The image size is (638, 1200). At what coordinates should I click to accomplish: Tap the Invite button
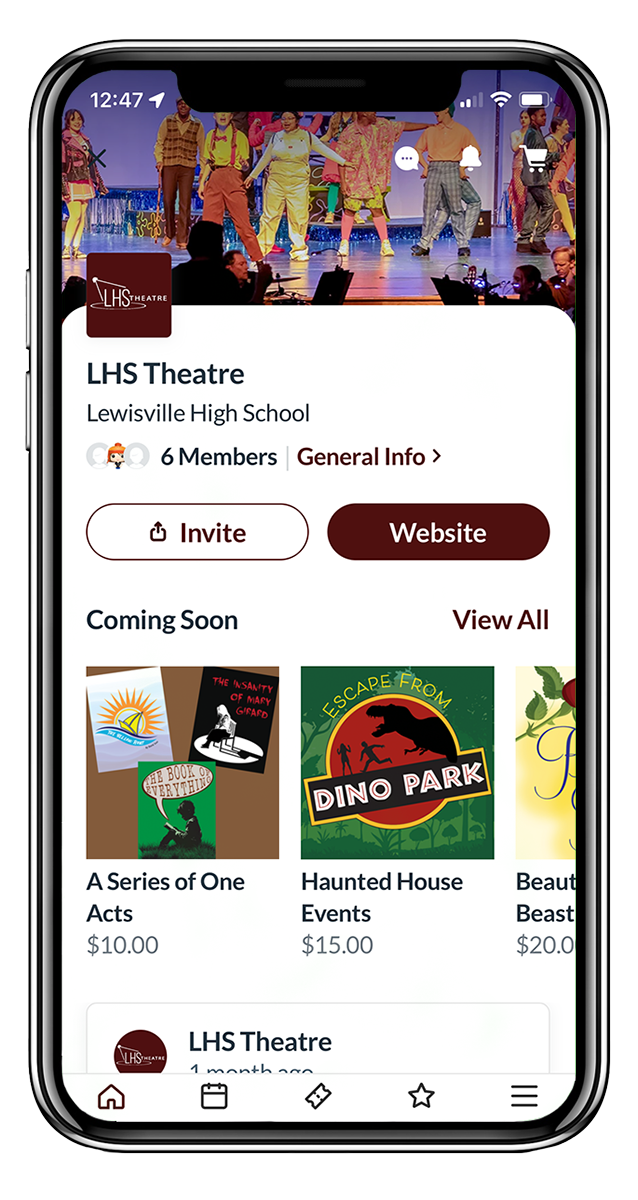[197, 532]
